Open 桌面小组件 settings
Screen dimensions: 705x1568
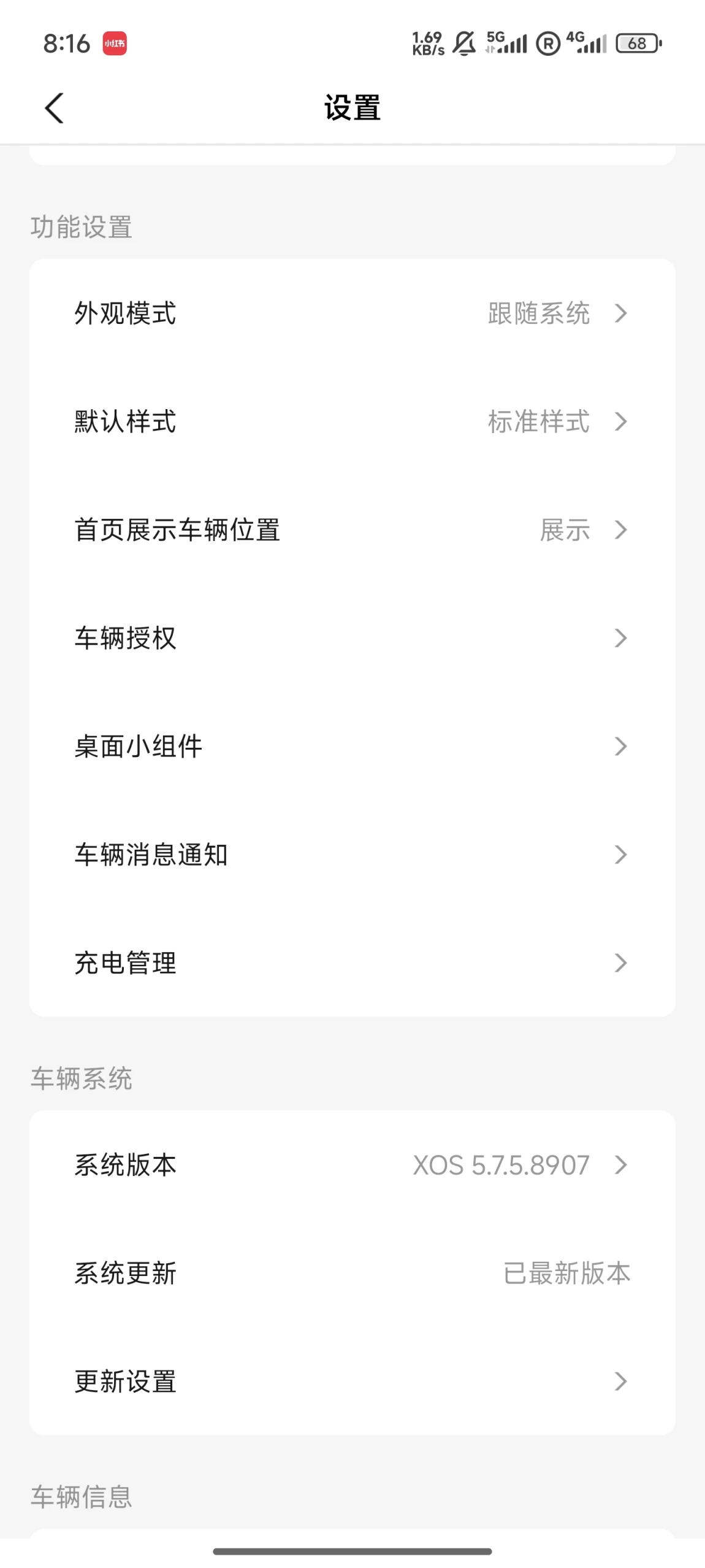pyautogui.click(x=352, y=746)
